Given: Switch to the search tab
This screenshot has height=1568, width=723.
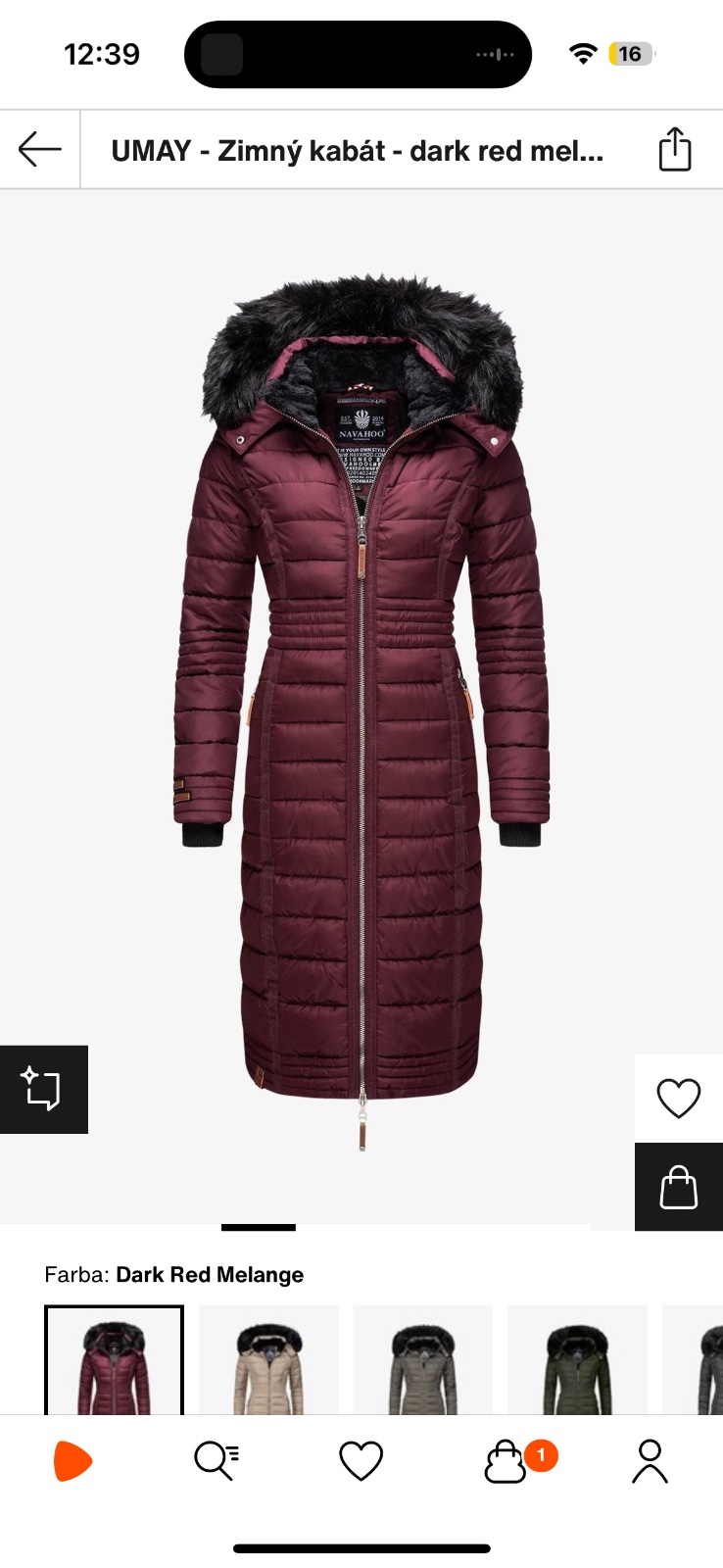Looking at the screenshot, I should 217,1461.
